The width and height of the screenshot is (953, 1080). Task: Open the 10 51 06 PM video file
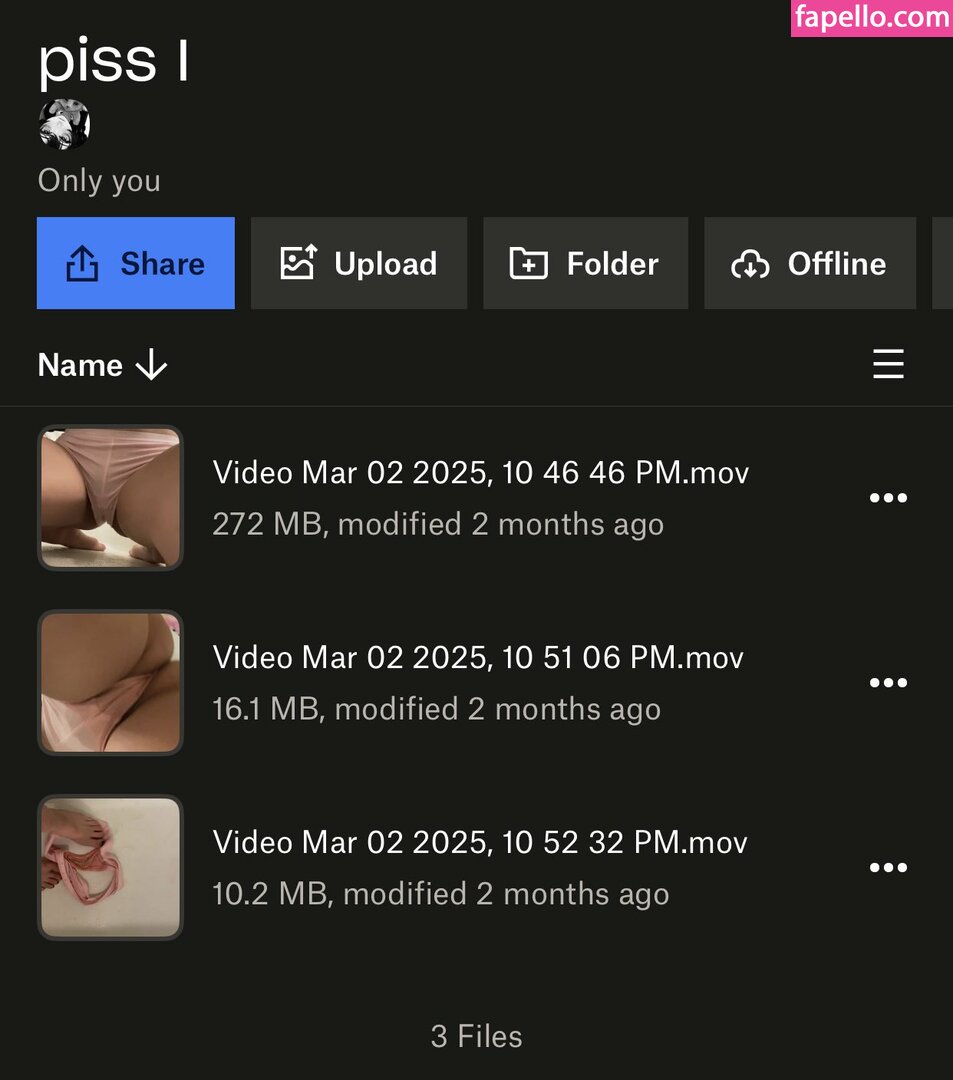click(478, 658)
